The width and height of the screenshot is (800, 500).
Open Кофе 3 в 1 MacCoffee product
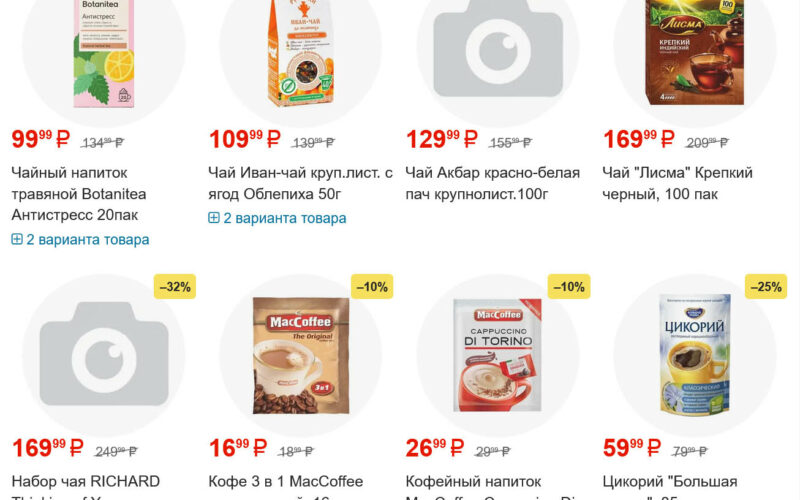[x=285, y=481]
